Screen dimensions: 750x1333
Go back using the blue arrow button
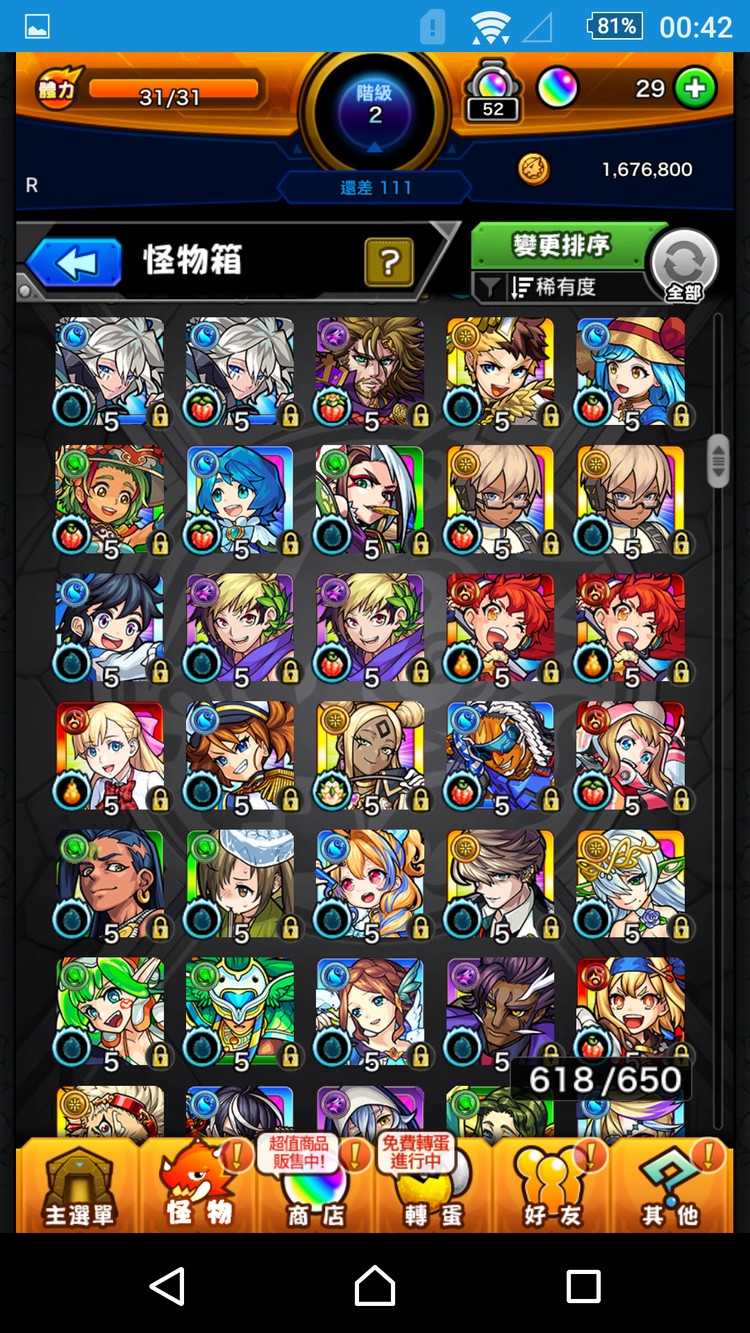[x=75, y=263]
